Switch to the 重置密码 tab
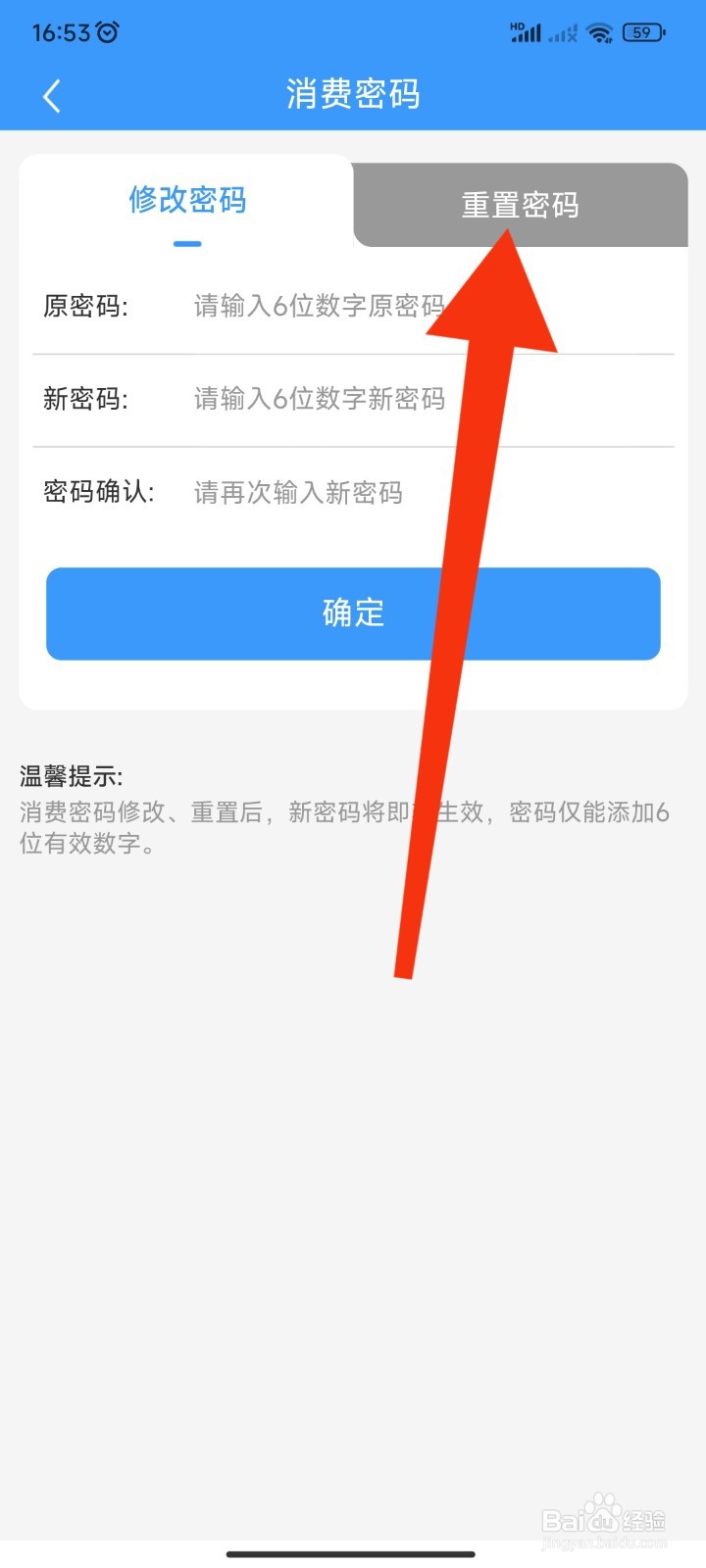 [520, 205]
